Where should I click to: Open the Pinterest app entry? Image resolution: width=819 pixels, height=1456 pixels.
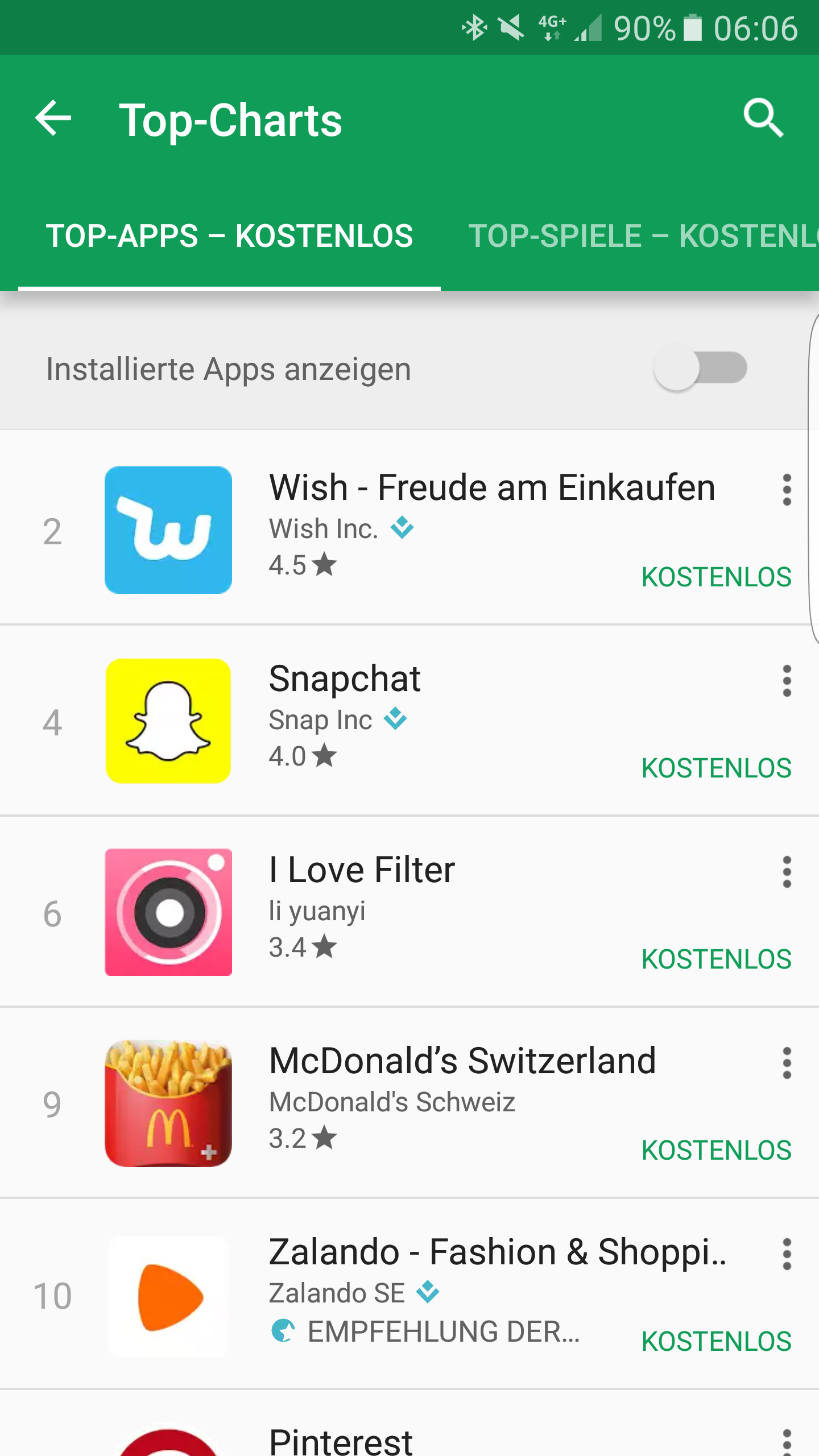(x=341, y=1439)
